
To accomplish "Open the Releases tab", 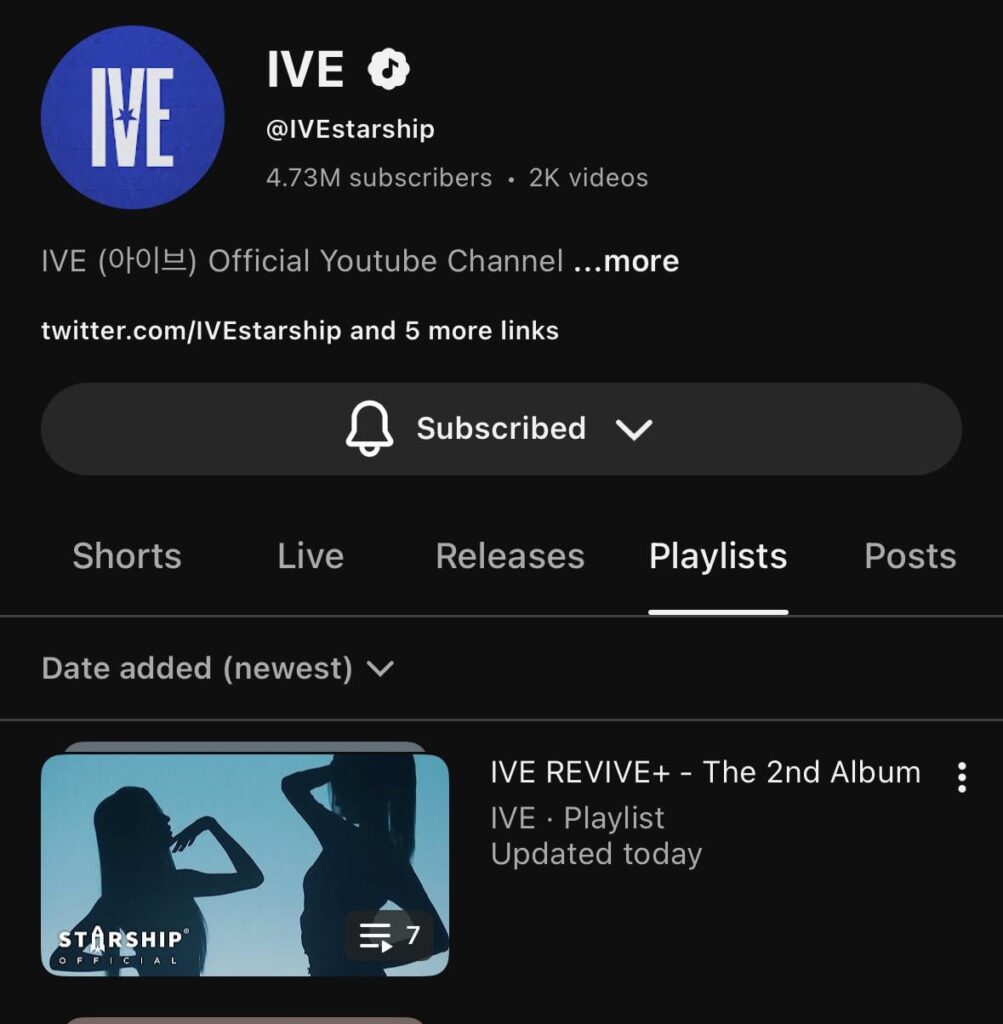I will point(509,556).
